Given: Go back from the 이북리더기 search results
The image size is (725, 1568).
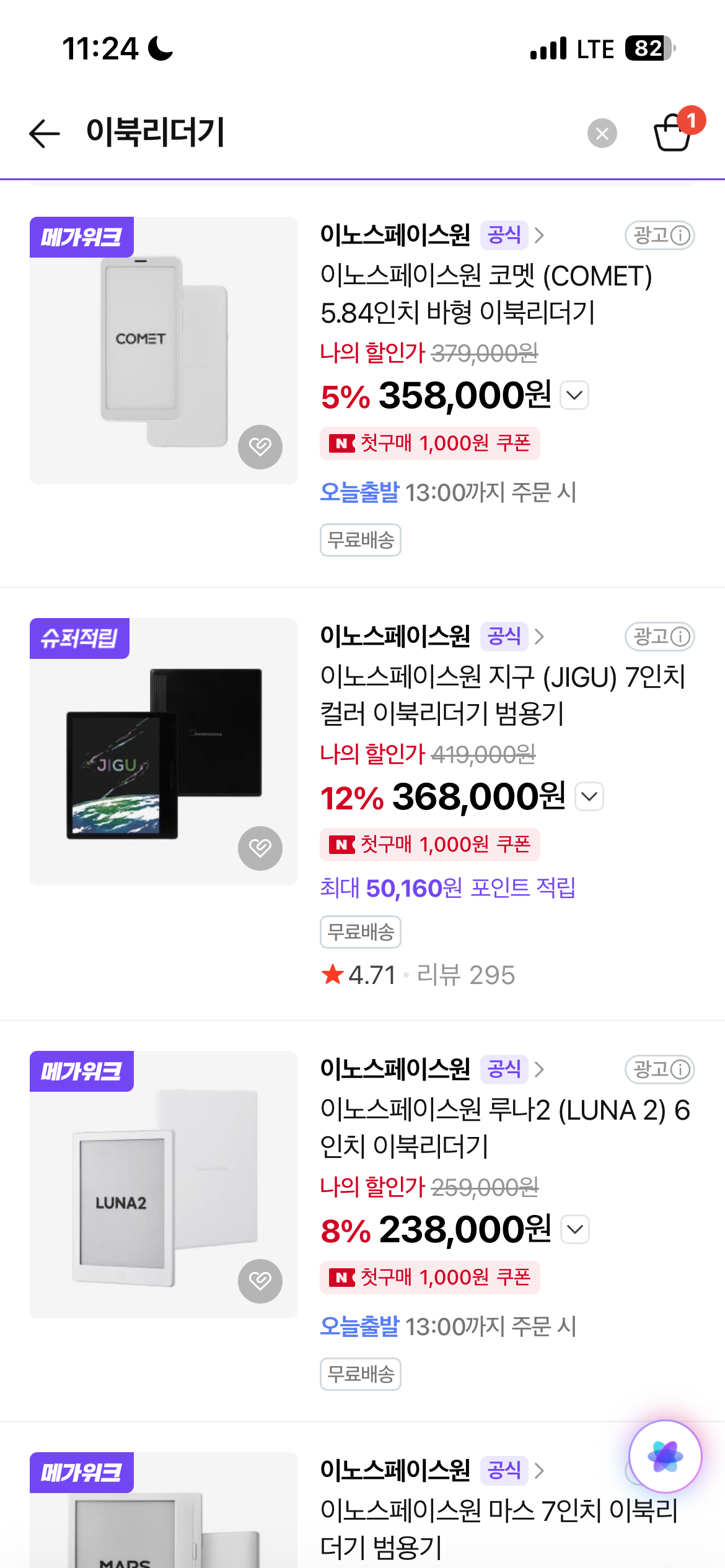Looking at the screenshot, I should pos(45,133).
